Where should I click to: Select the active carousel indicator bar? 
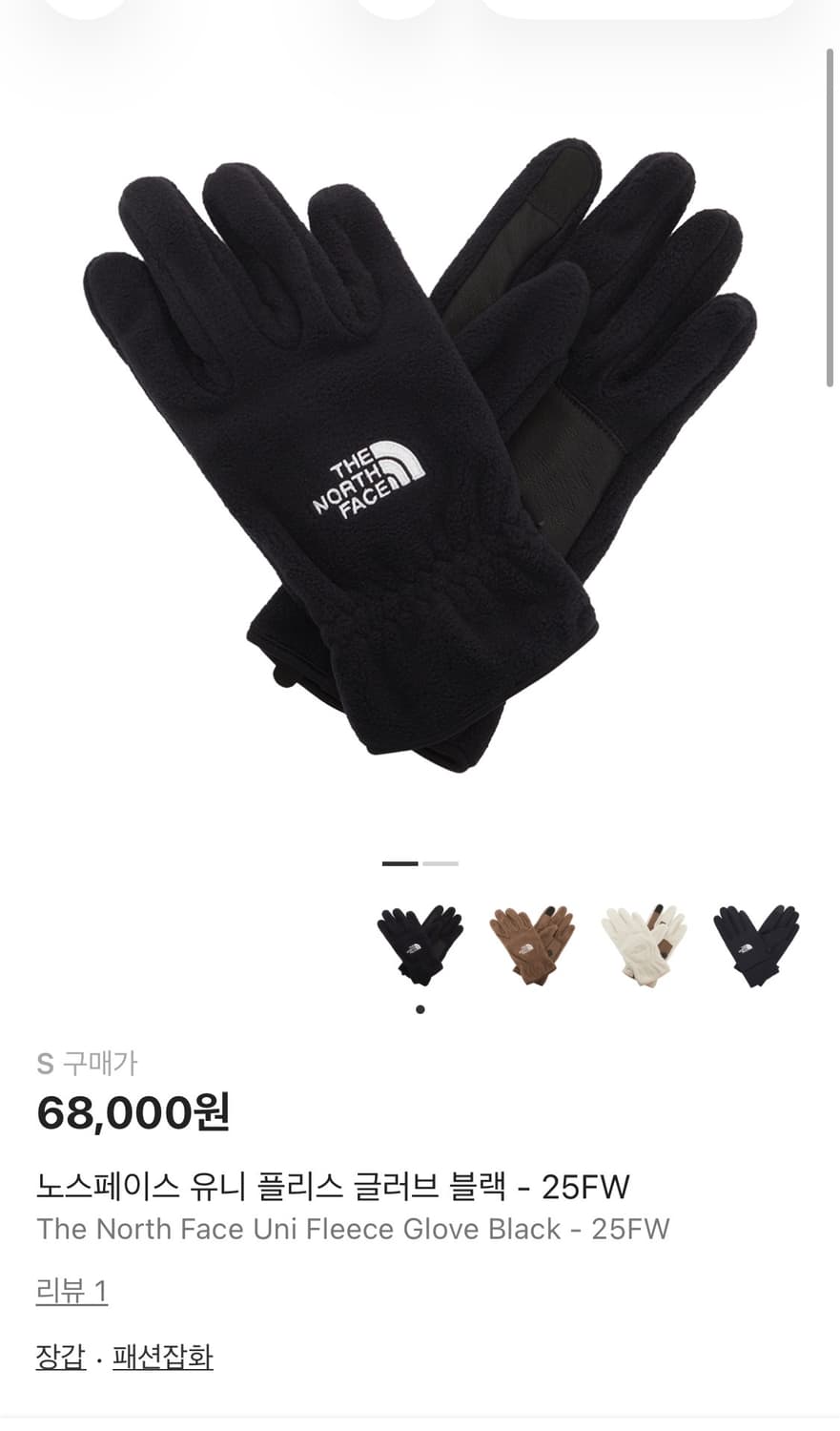click(401, 861)
